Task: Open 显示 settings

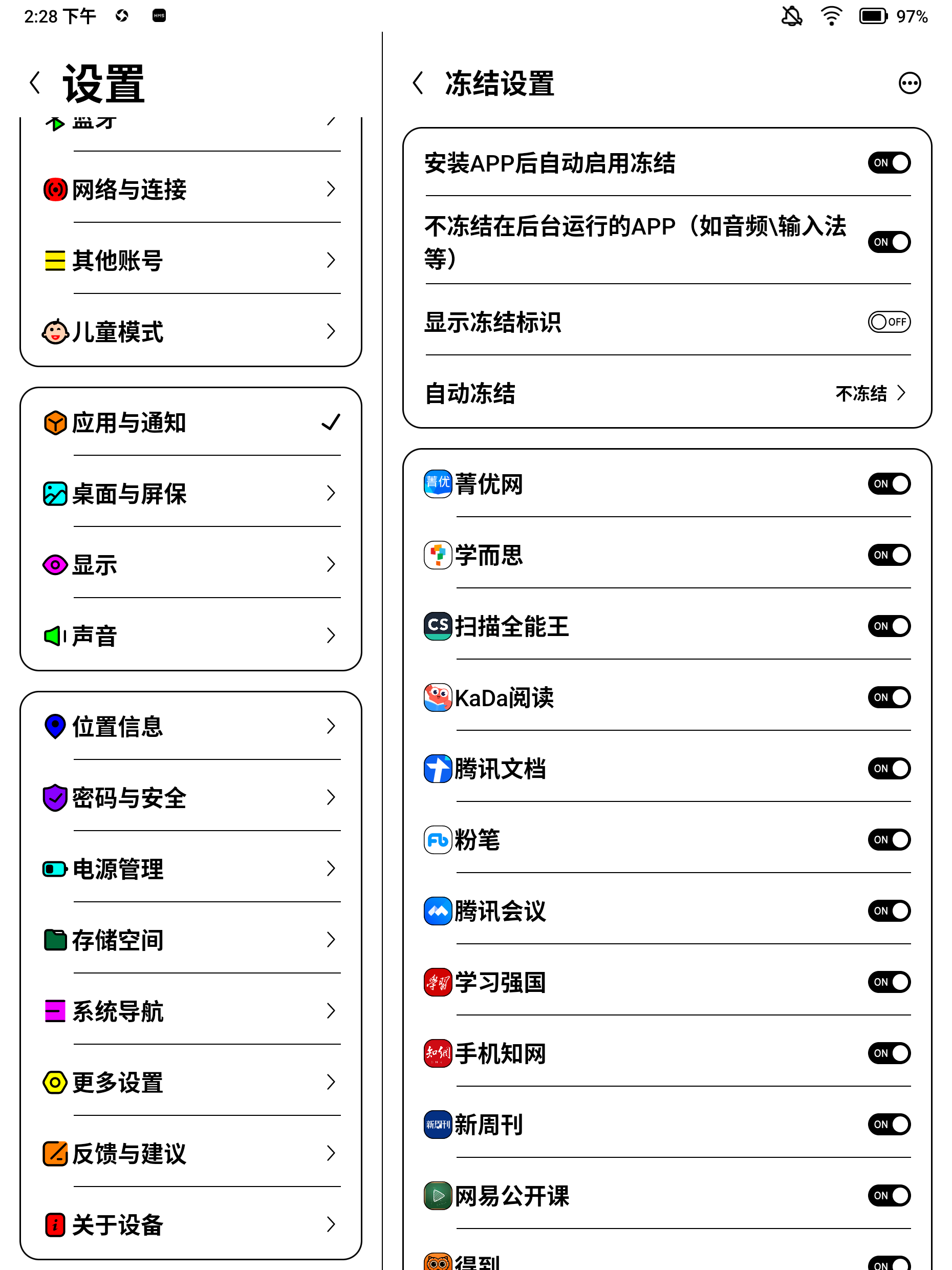Action: [x=190, y=565]
